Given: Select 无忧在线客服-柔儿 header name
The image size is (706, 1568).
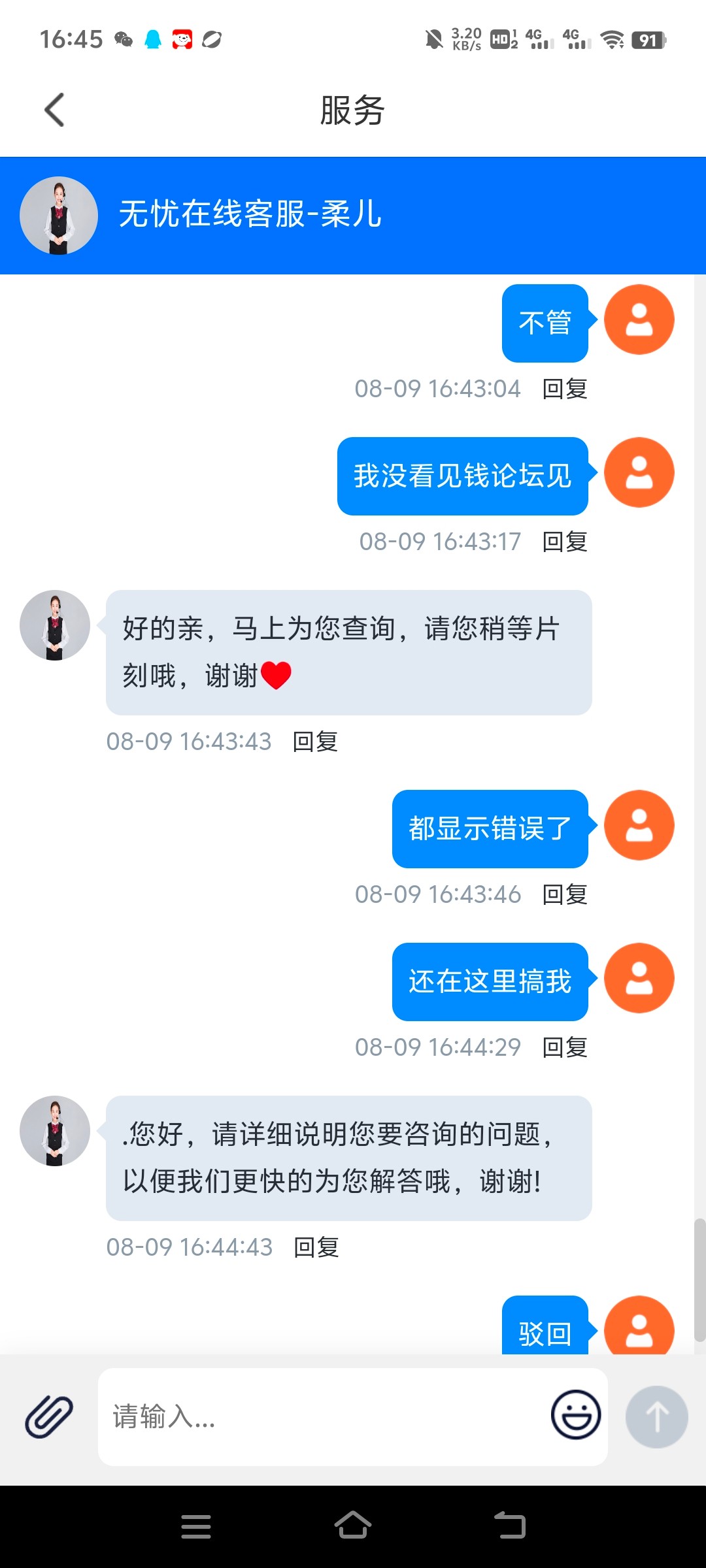Looking at the screenshot, I should [x=251, y=215].
